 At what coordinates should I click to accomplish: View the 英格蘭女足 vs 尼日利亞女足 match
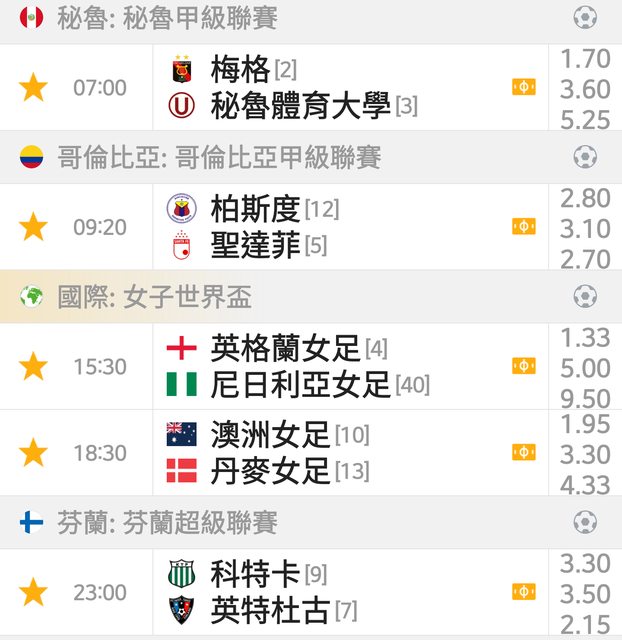tap(300, 366)
